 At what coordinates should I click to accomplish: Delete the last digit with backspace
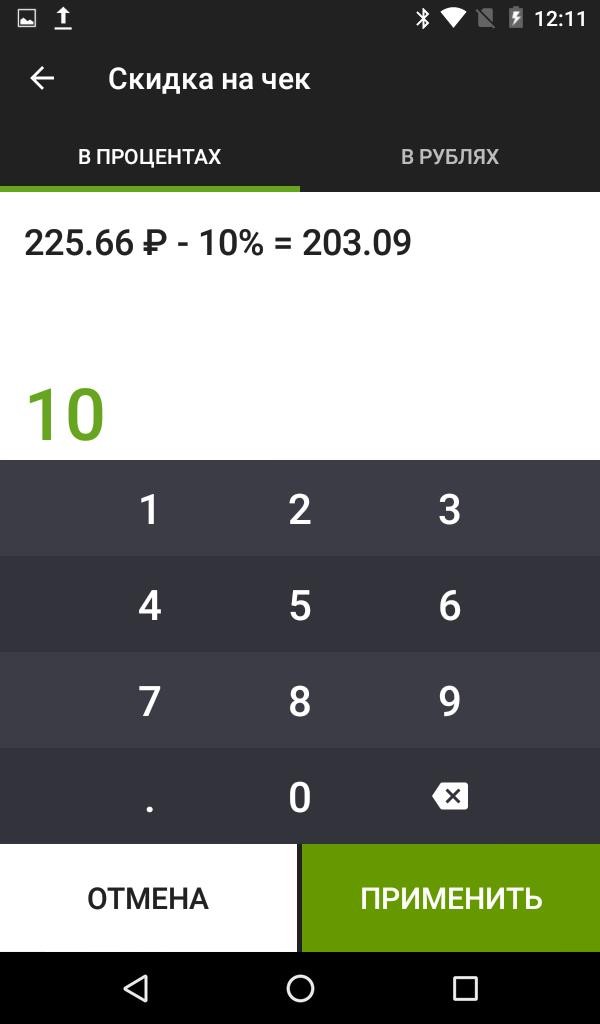(x=450, y=796)
